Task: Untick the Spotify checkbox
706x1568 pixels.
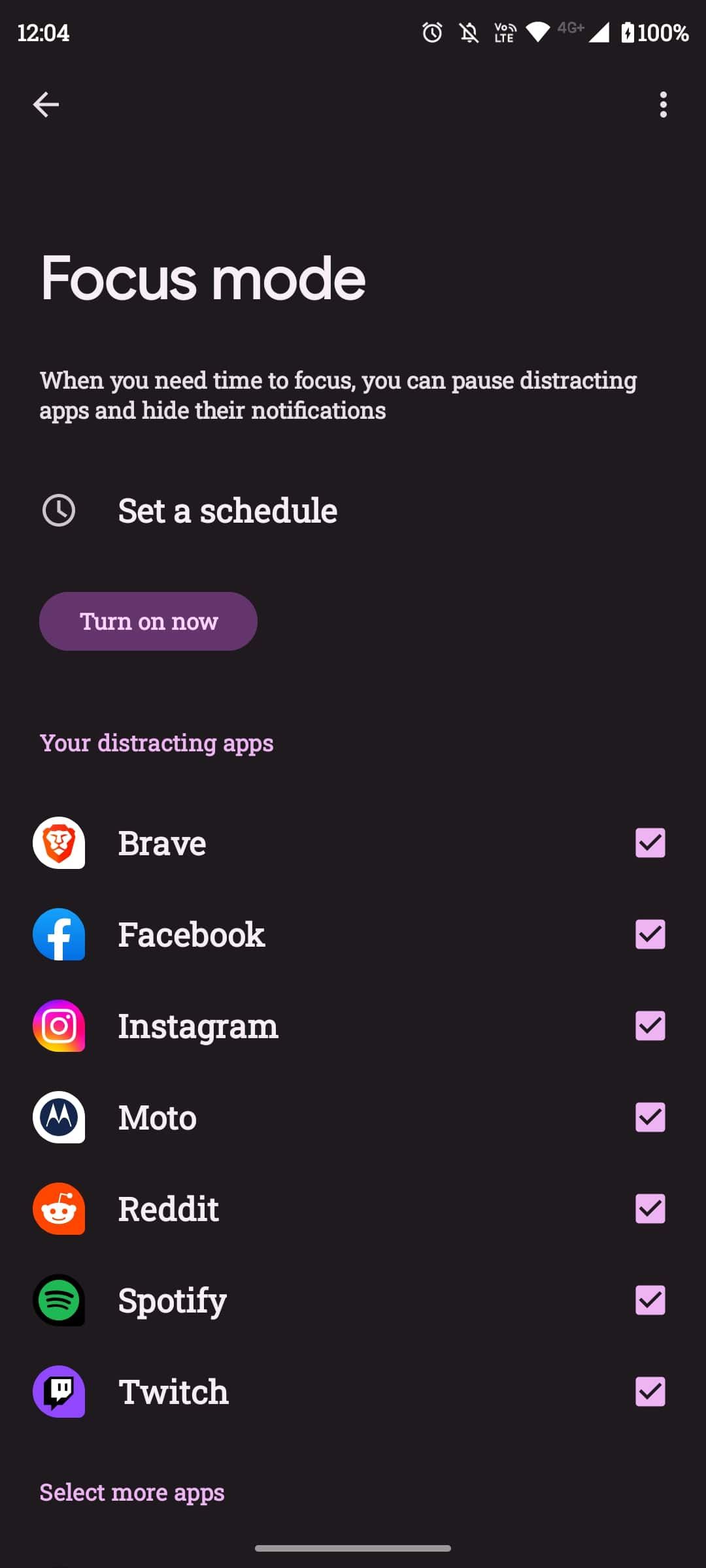Action: (x=650, y=1300)
